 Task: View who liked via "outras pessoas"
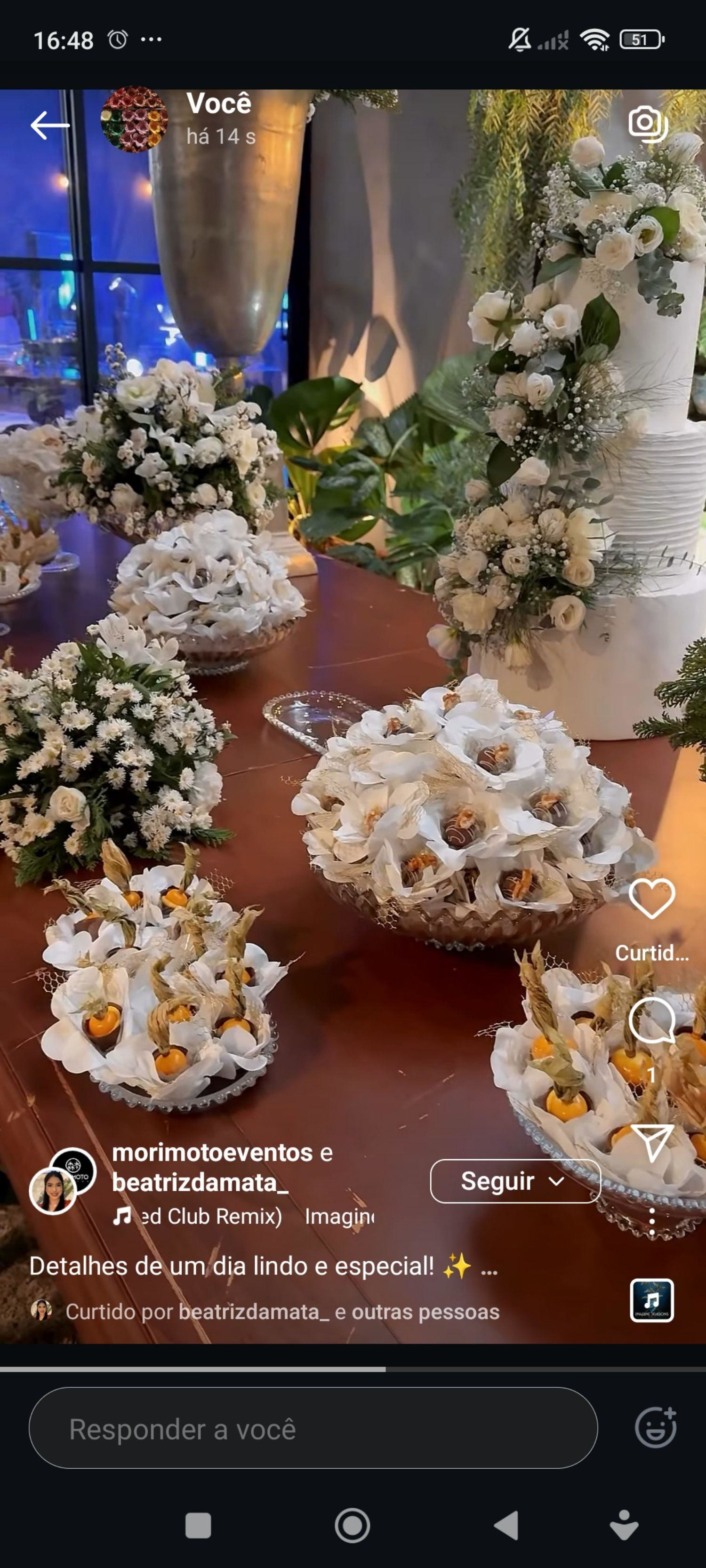[425, 1312]
